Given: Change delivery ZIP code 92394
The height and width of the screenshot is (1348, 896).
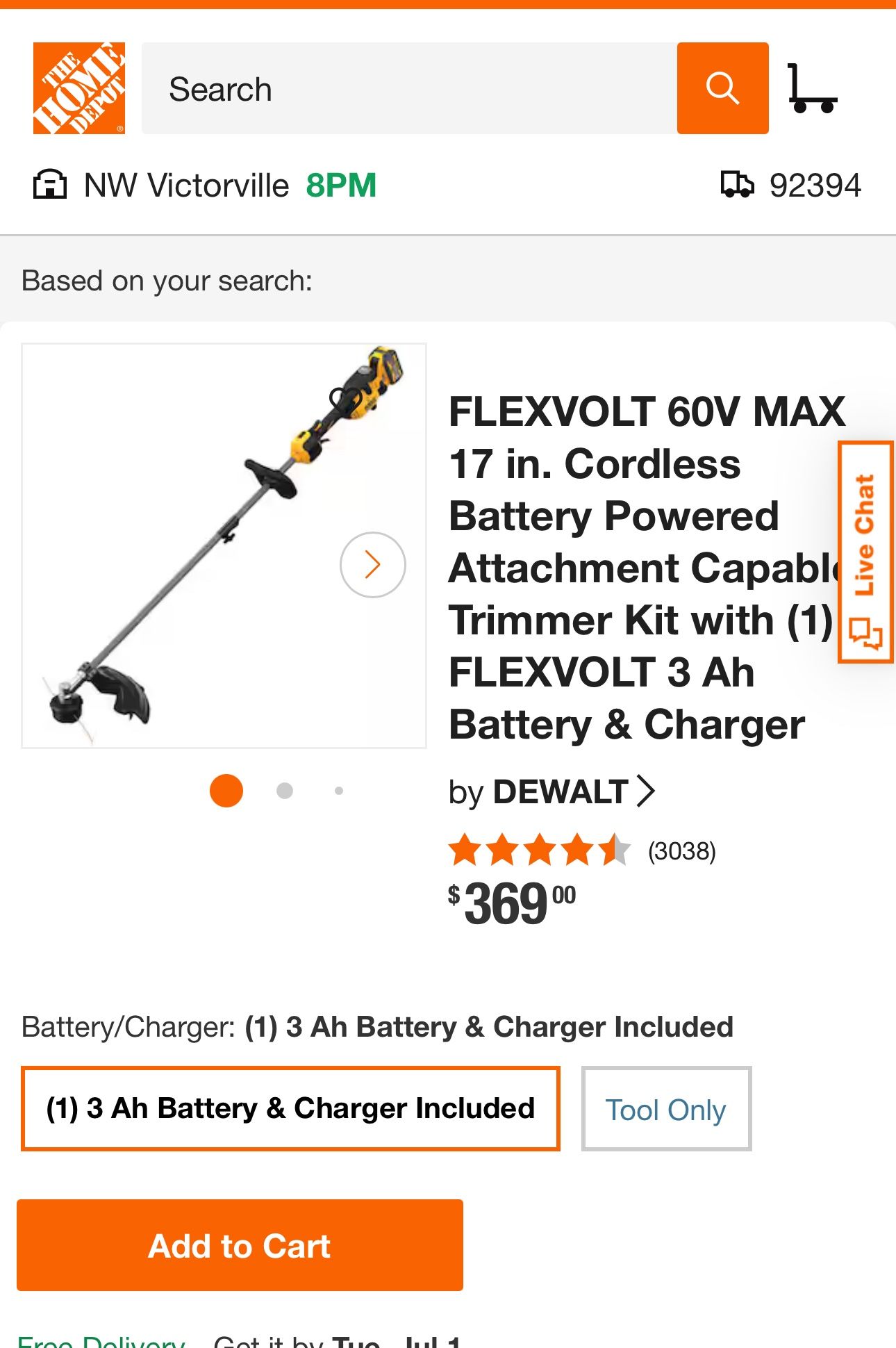Looking at the screenshot, I should (792, 186).
